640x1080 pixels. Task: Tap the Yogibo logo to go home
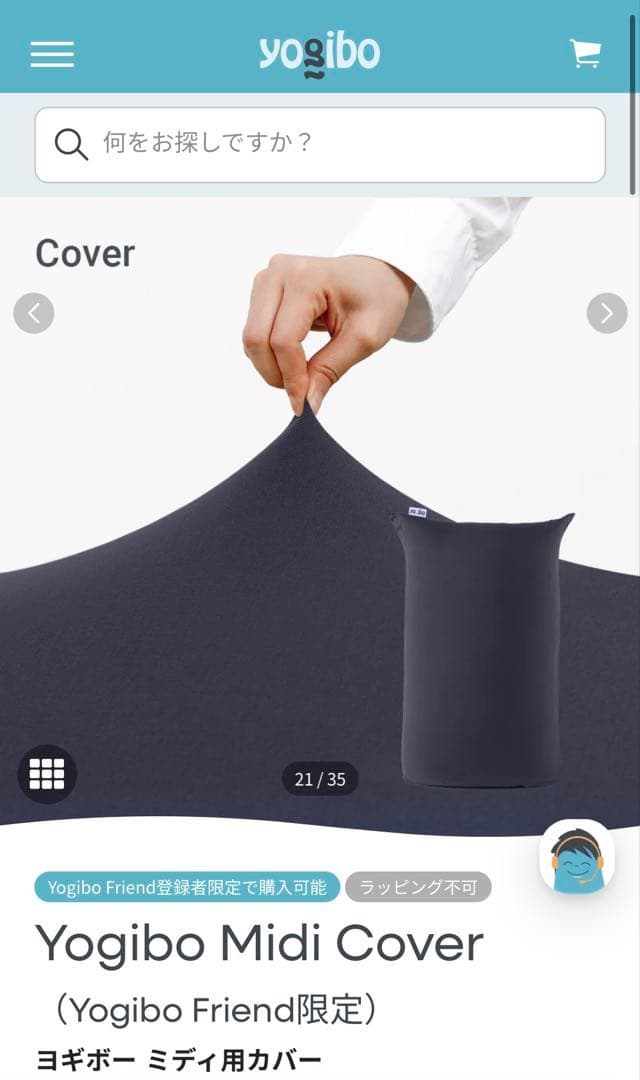[x=319, y=53]
